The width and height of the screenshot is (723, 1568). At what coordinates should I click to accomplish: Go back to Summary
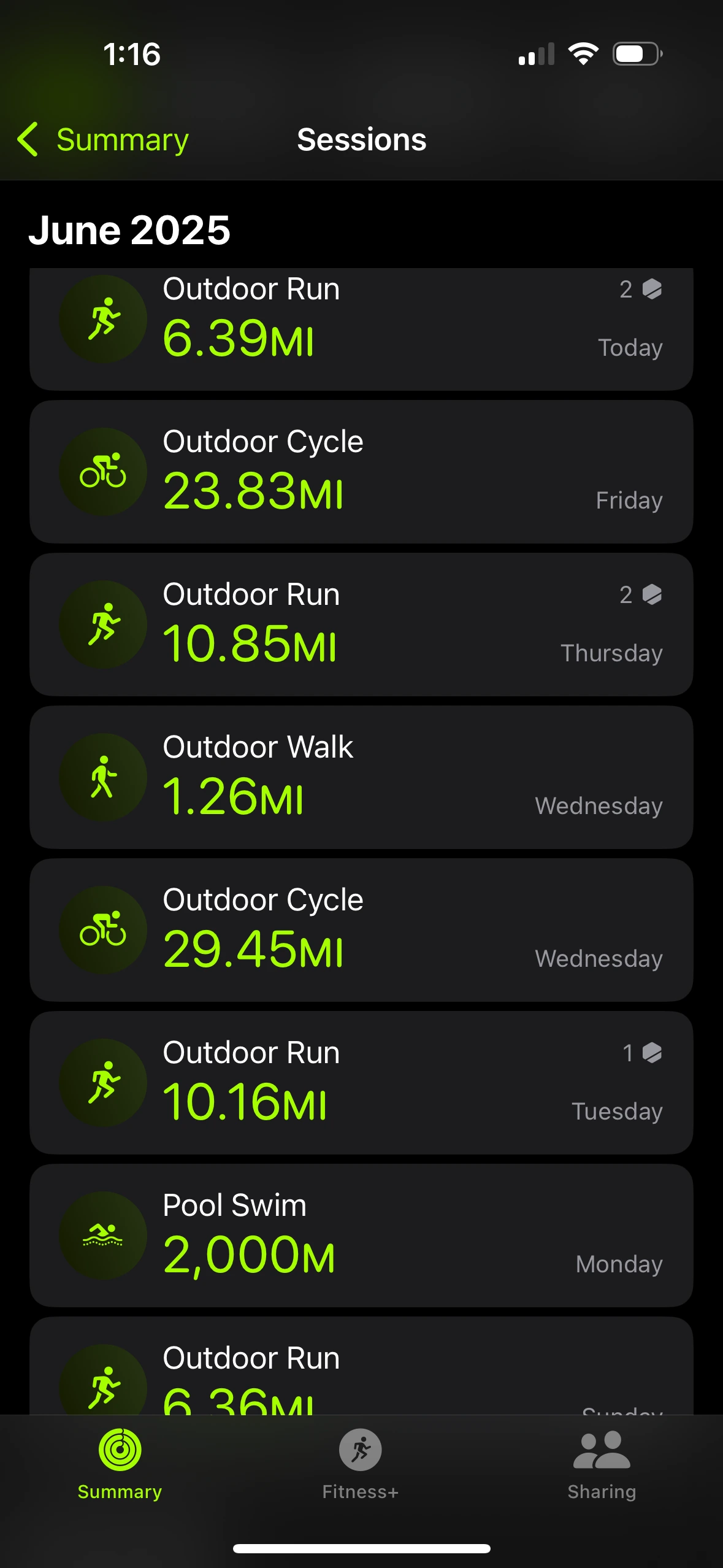pyautogui.click(x=103, y=140)
